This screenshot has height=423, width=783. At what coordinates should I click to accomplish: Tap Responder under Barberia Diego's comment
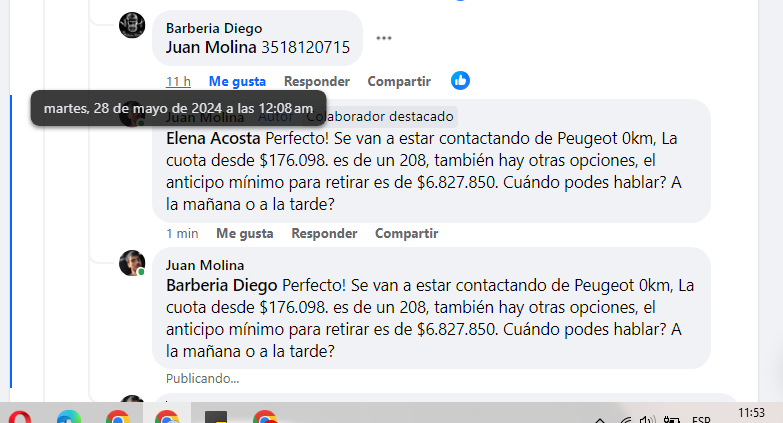click(316, 81)
